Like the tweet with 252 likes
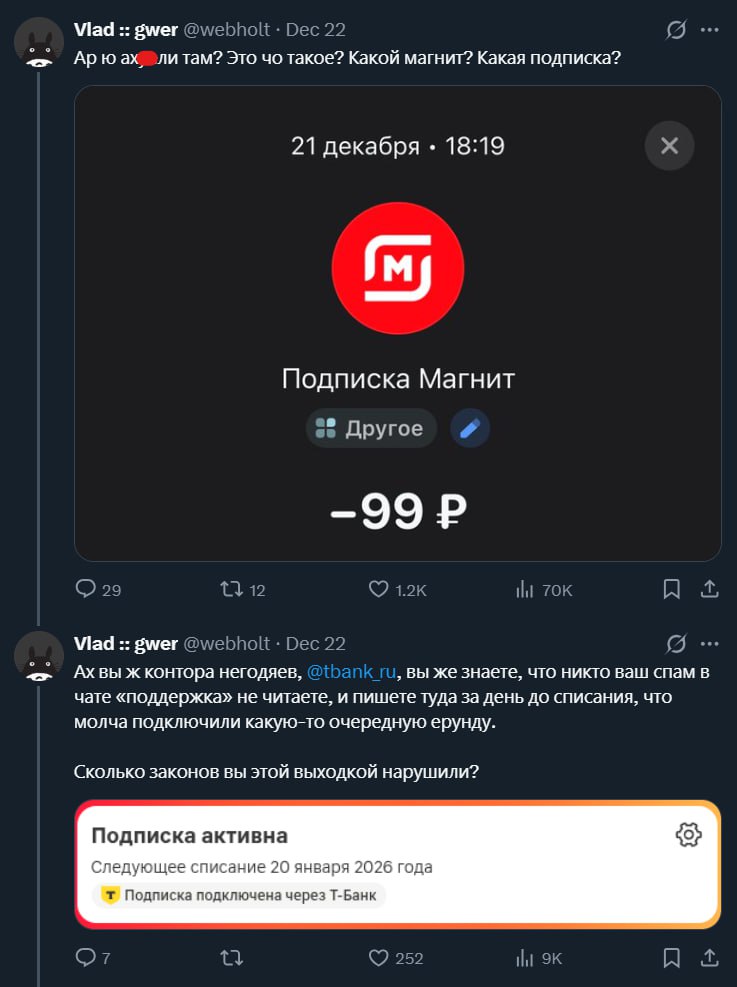Image resolution: width=737 pixels, height=987 pixels. [378, 958]
